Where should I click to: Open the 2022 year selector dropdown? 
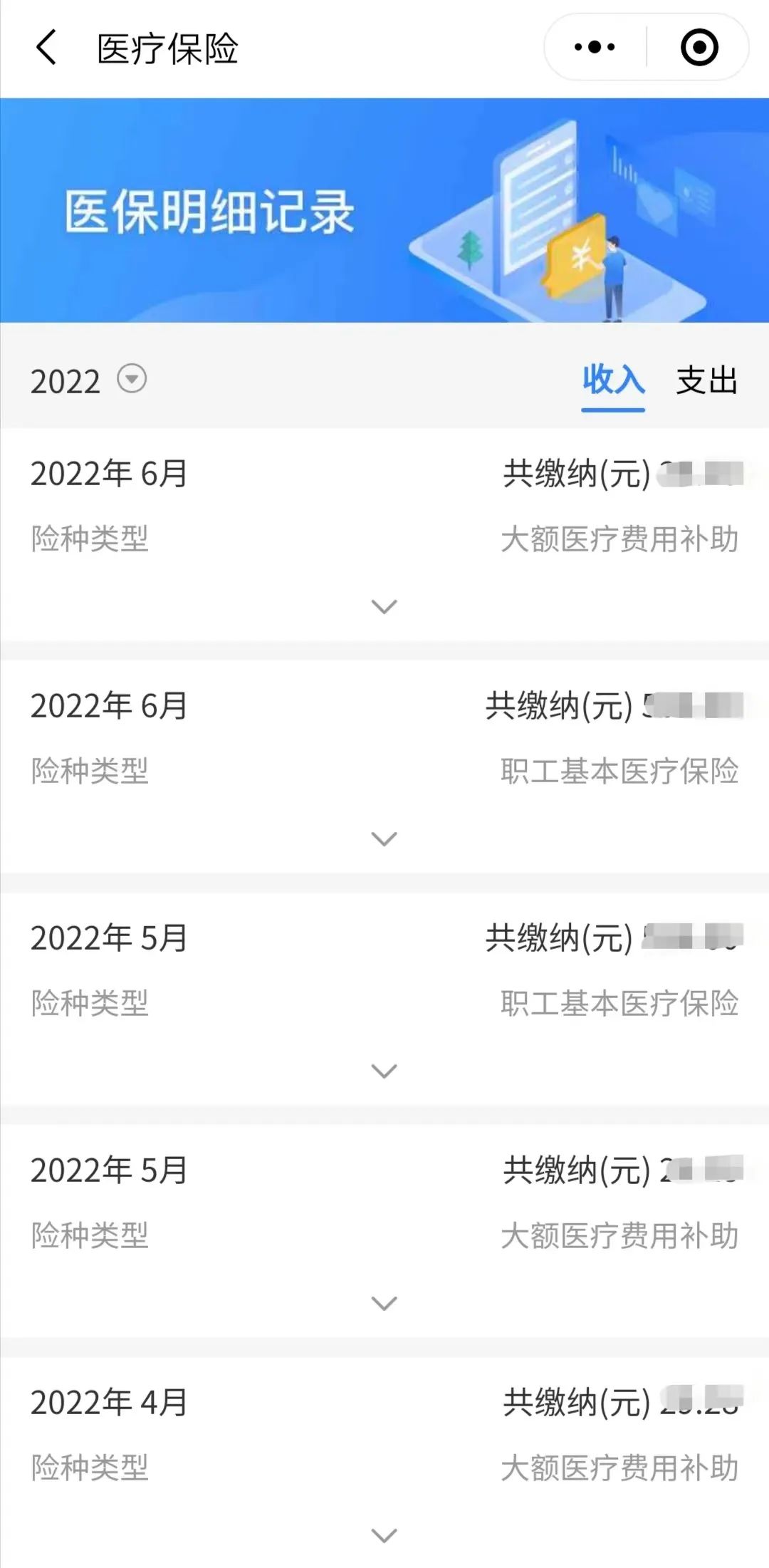coord(130,381)
